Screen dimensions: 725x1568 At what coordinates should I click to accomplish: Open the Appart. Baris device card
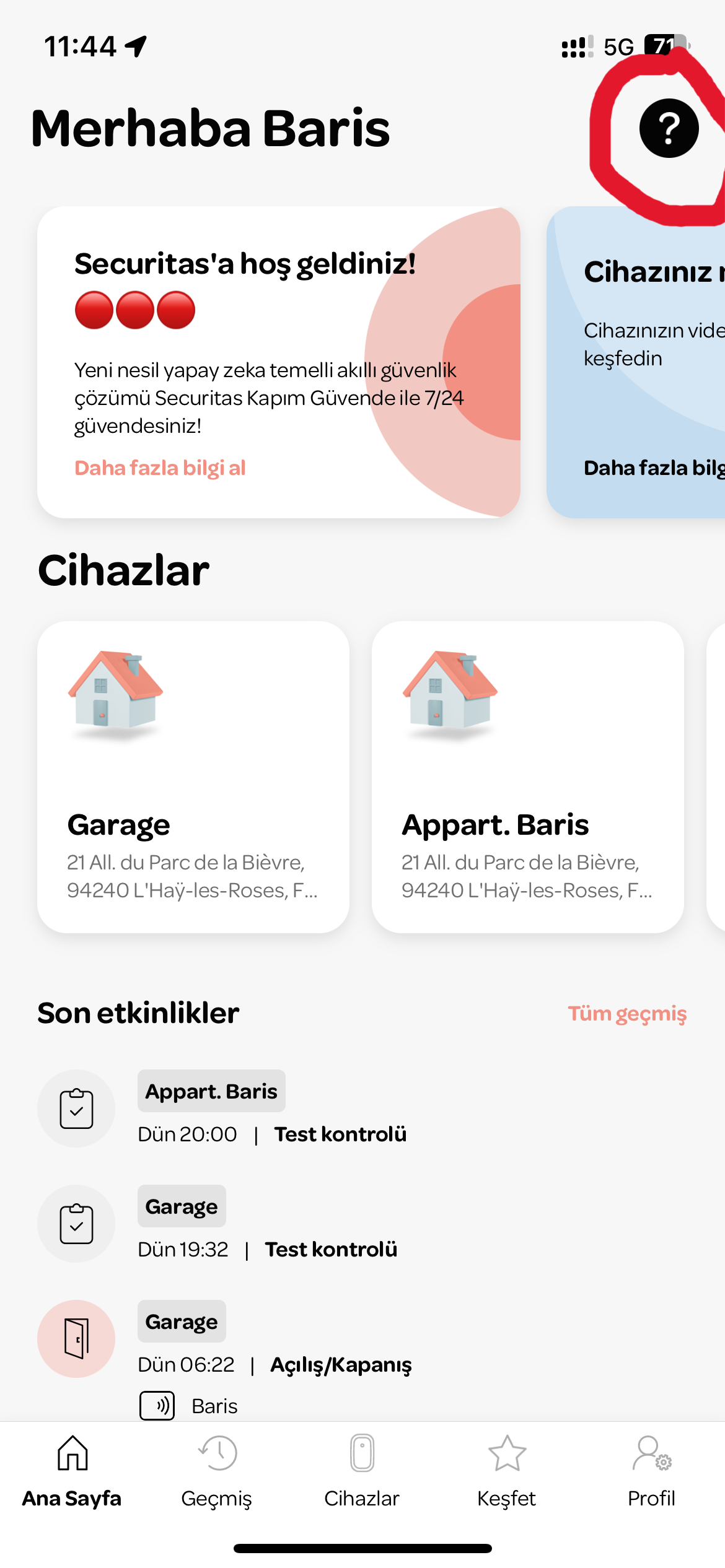[x=527, y=777]
